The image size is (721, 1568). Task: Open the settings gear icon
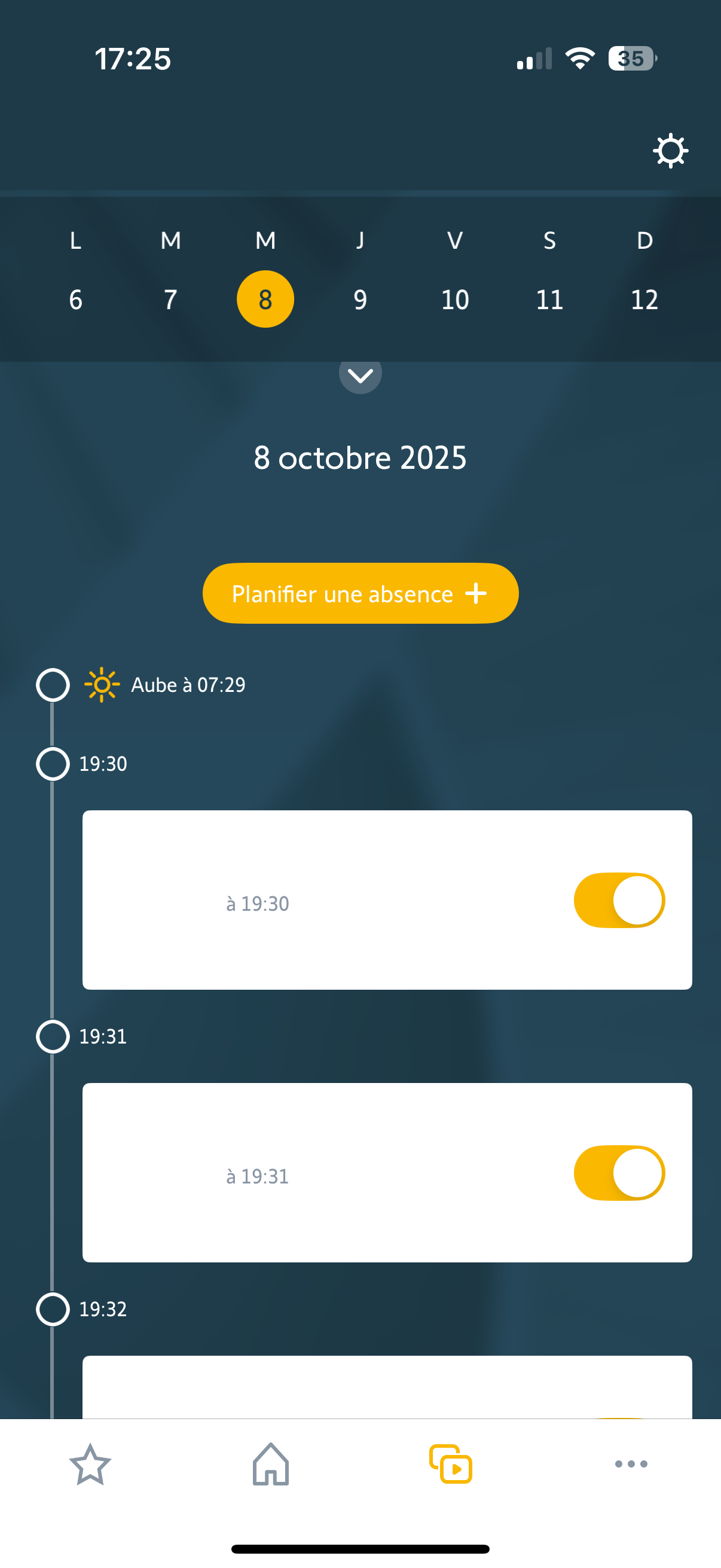[x=670, y=150]
